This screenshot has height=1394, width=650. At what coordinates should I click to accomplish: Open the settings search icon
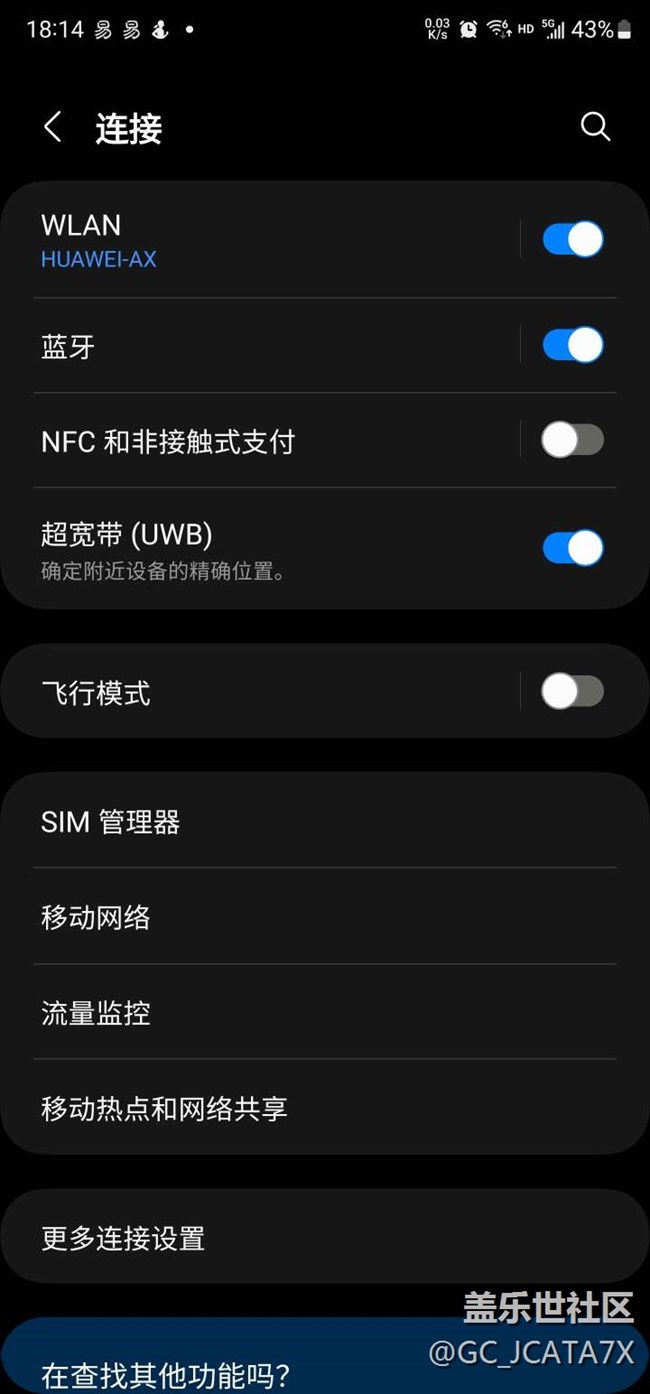point(595,127)
